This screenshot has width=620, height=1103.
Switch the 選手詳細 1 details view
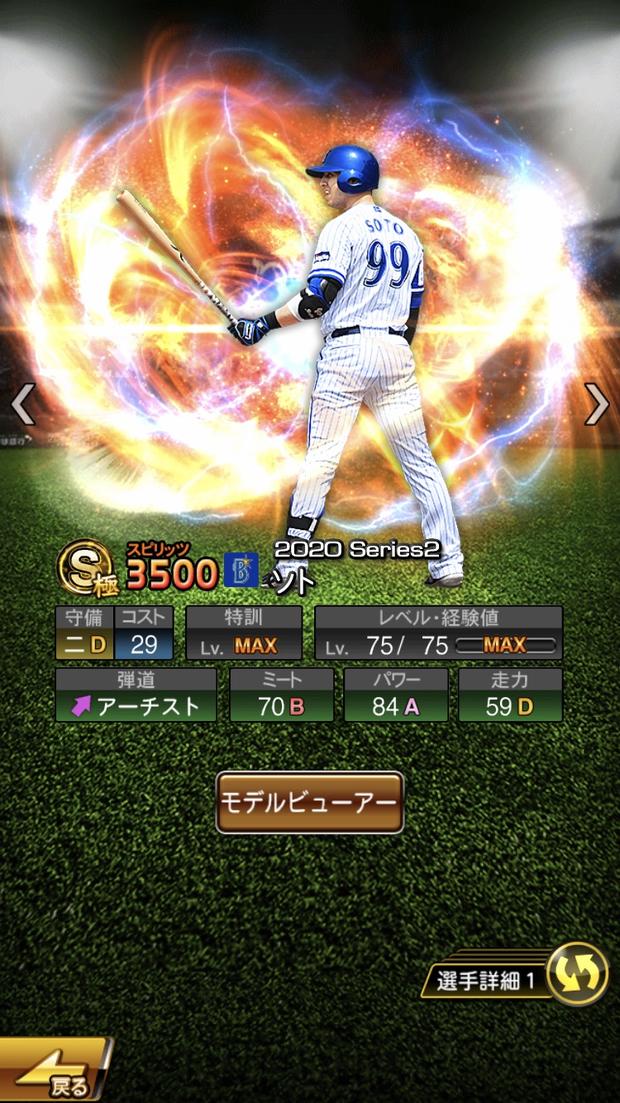pyautogui.click(x=578, y=973)
